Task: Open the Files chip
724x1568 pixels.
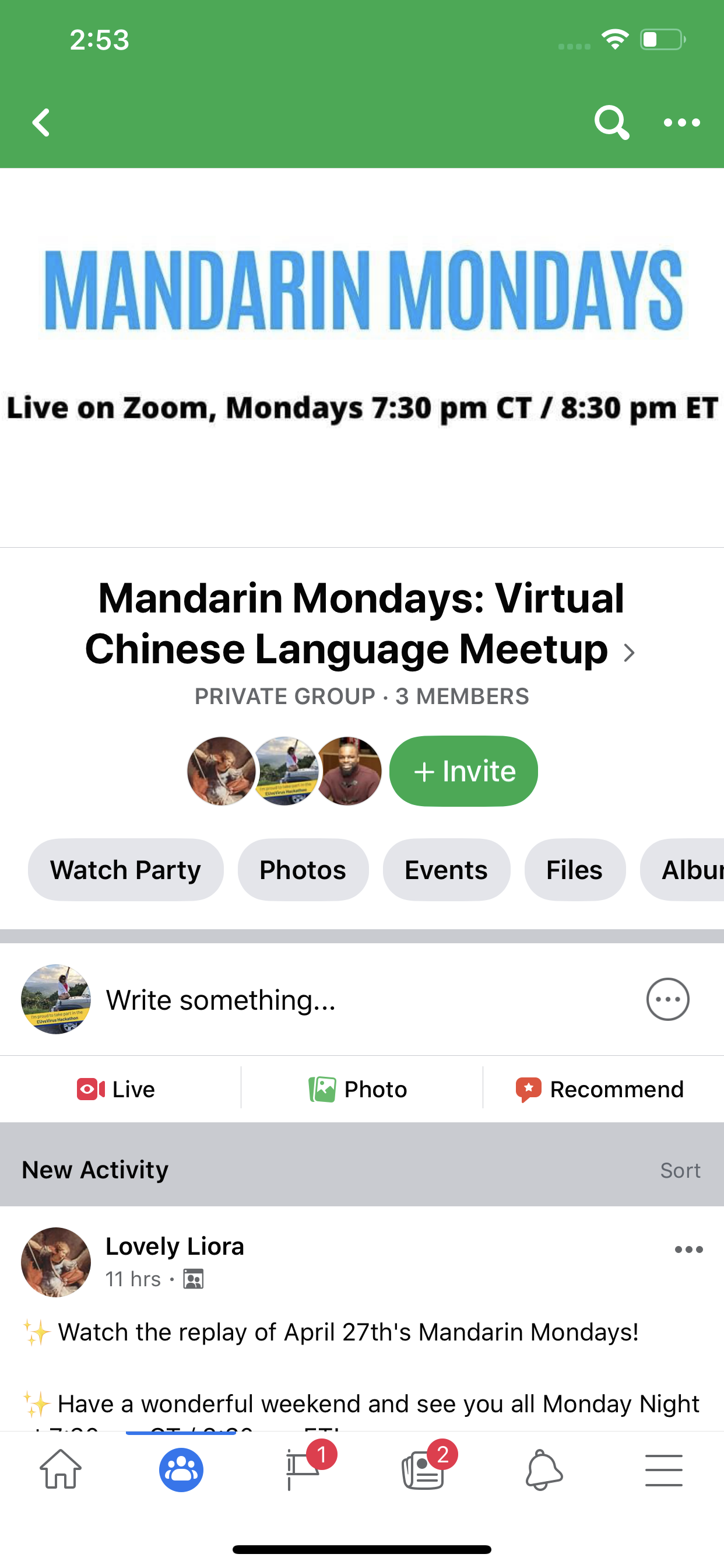Action: coord(574,870)
